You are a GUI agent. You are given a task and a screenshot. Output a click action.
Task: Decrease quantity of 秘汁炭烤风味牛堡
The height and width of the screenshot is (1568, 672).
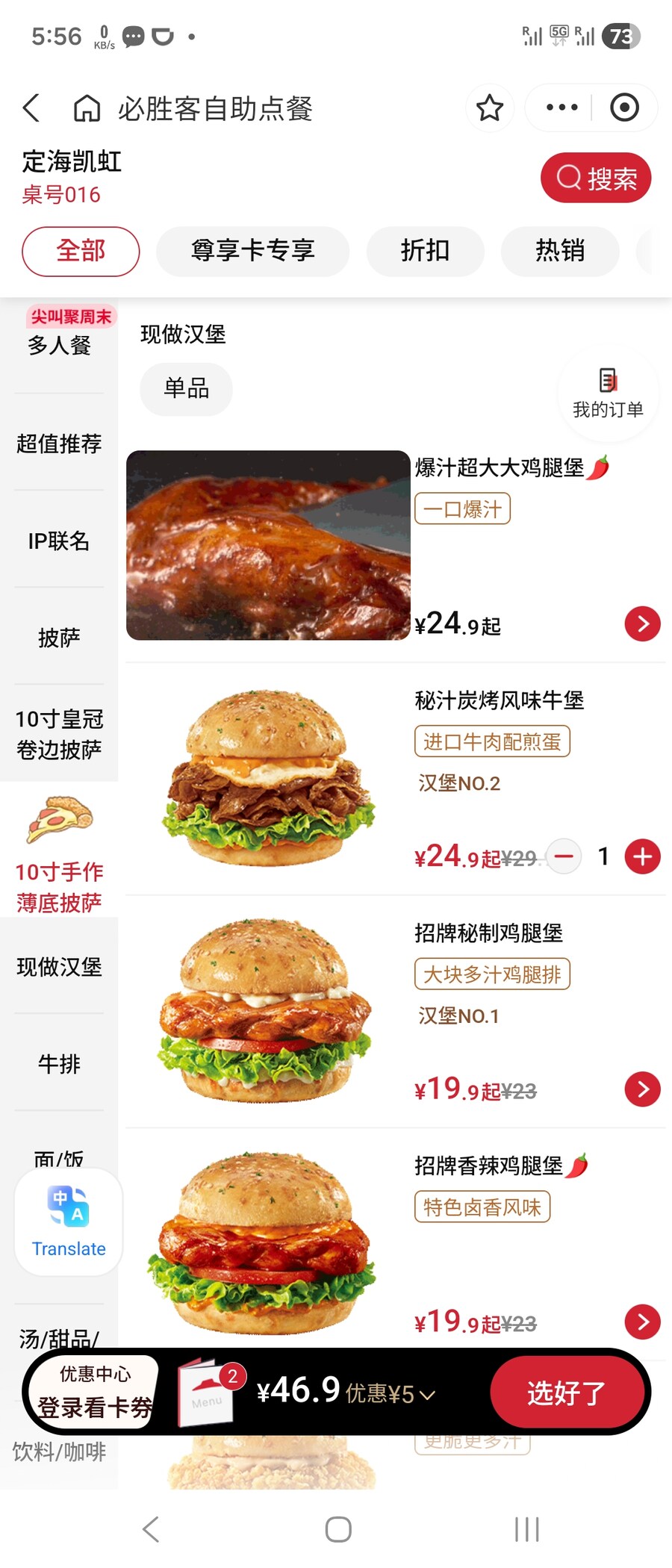(564, 856)
